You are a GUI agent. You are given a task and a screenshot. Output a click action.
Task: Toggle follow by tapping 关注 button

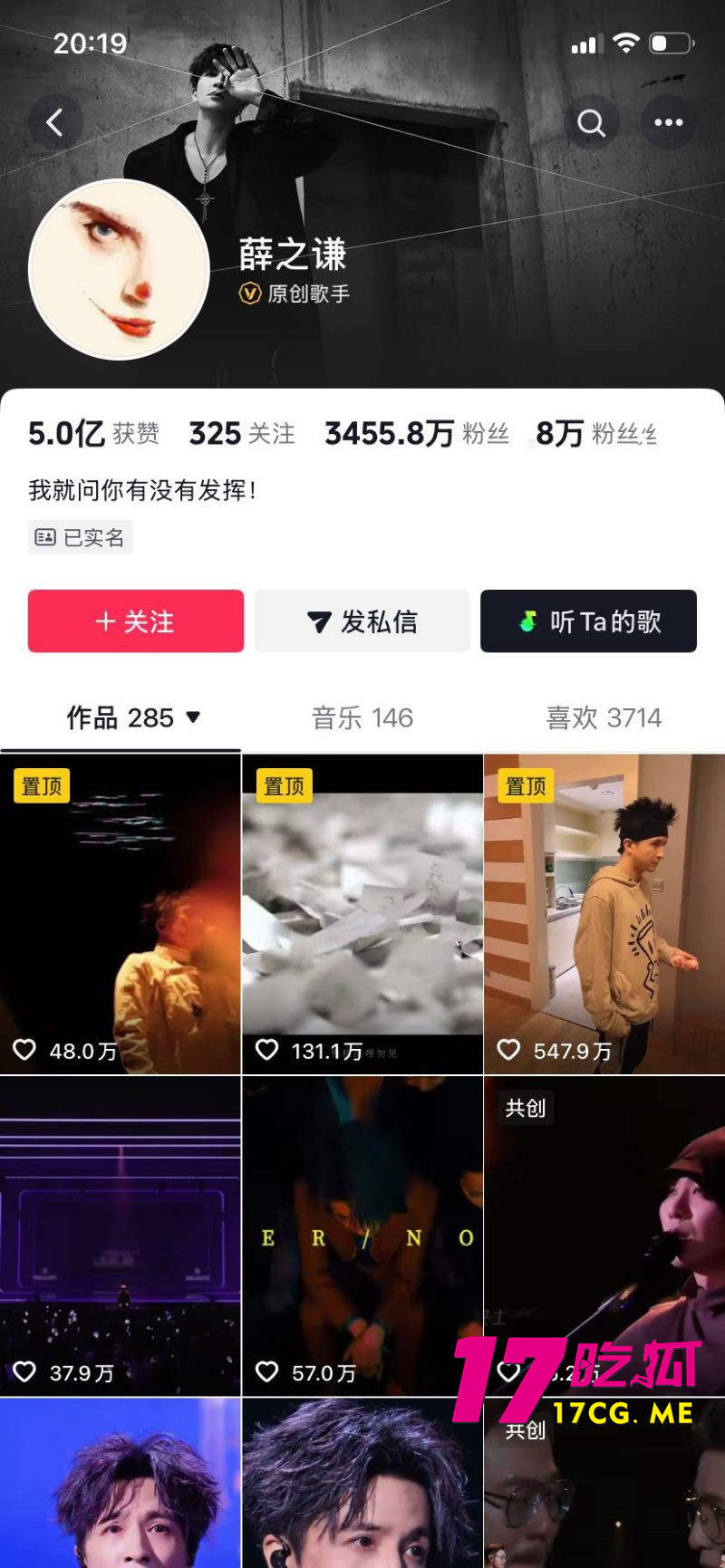tap(135, 621)
